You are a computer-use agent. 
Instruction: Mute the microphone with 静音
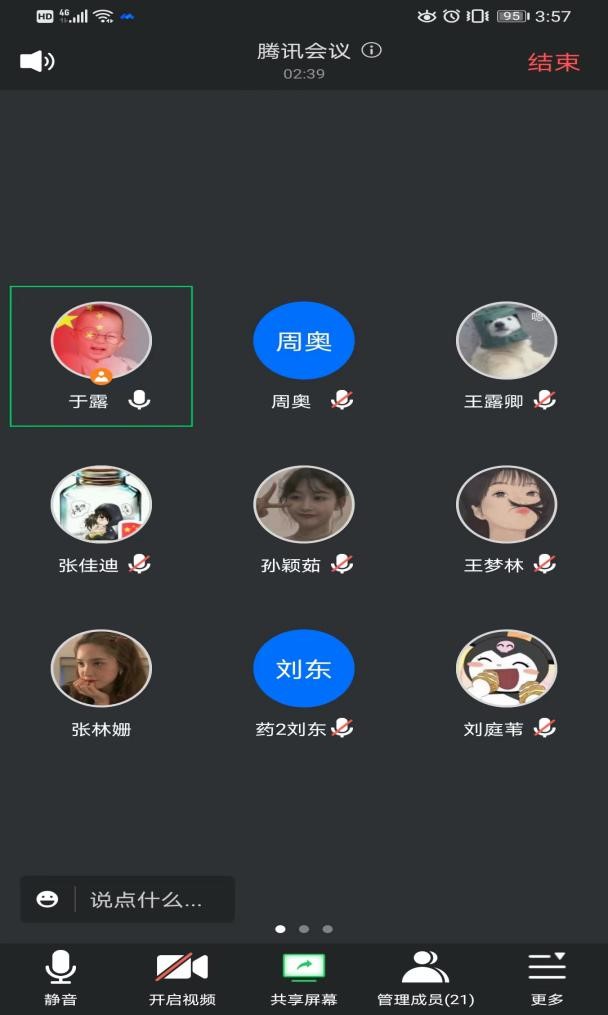[60, 978]
